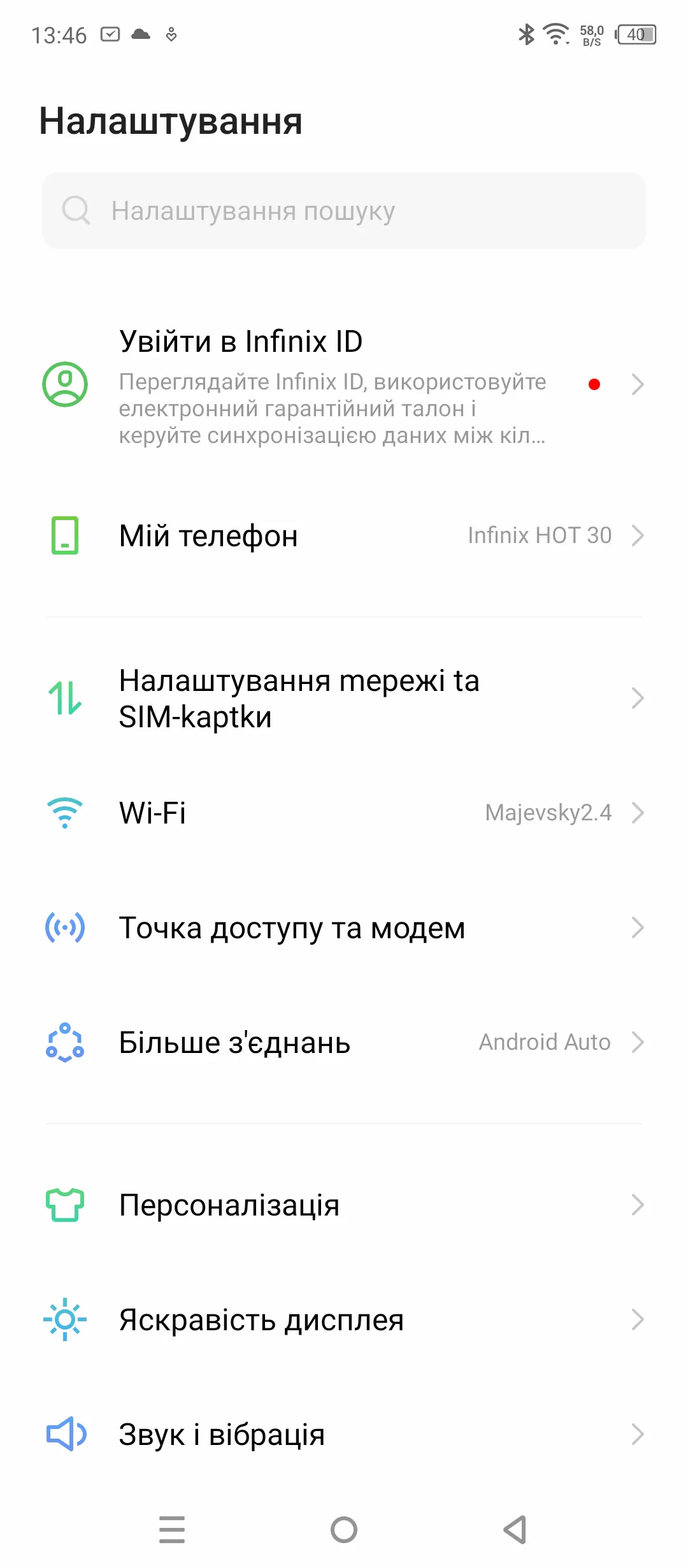Tap the Налаштування пошуку search field
Viewport: 688px width, 1568px height.
(344, 211)
